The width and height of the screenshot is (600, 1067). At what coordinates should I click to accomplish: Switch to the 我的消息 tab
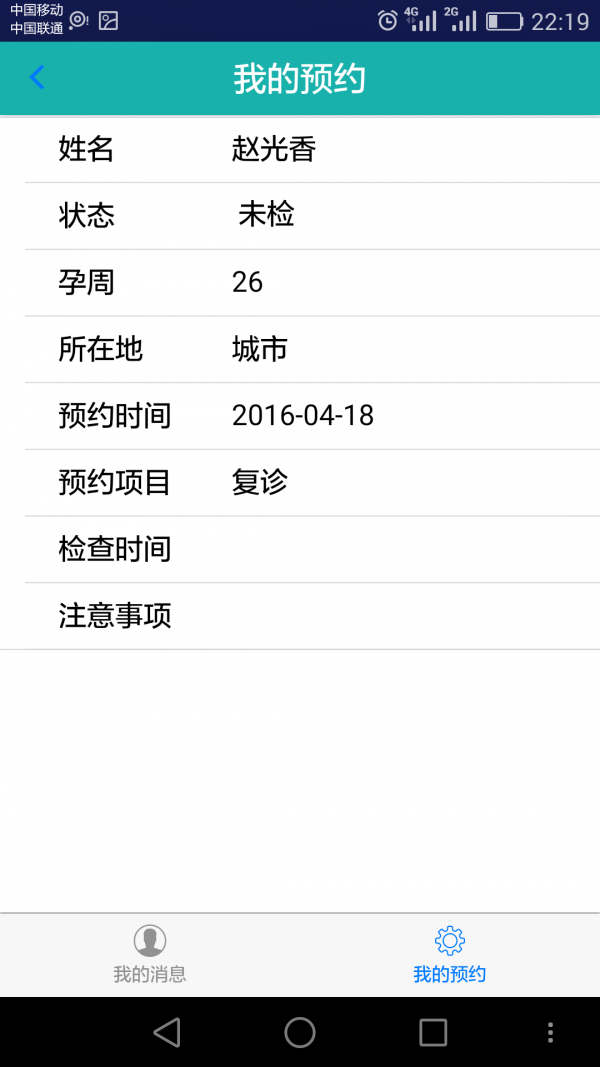[x=150, y=955]
